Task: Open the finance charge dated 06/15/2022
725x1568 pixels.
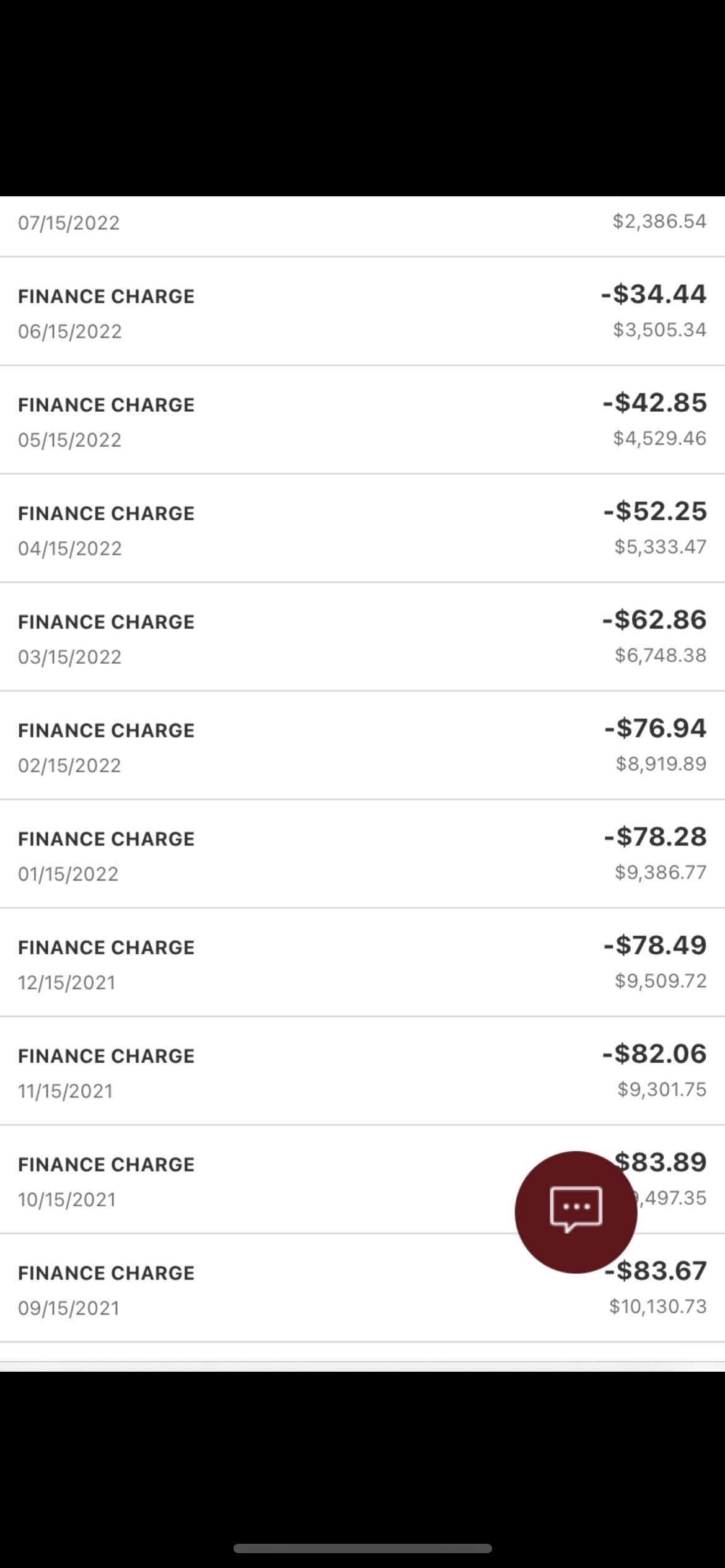Action: coord(362,311)
